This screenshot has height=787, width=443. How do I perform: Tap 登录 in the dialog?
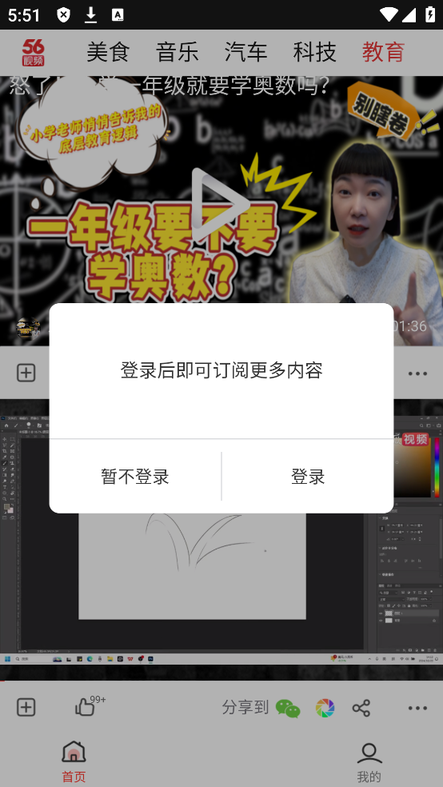tap(308, 476)
